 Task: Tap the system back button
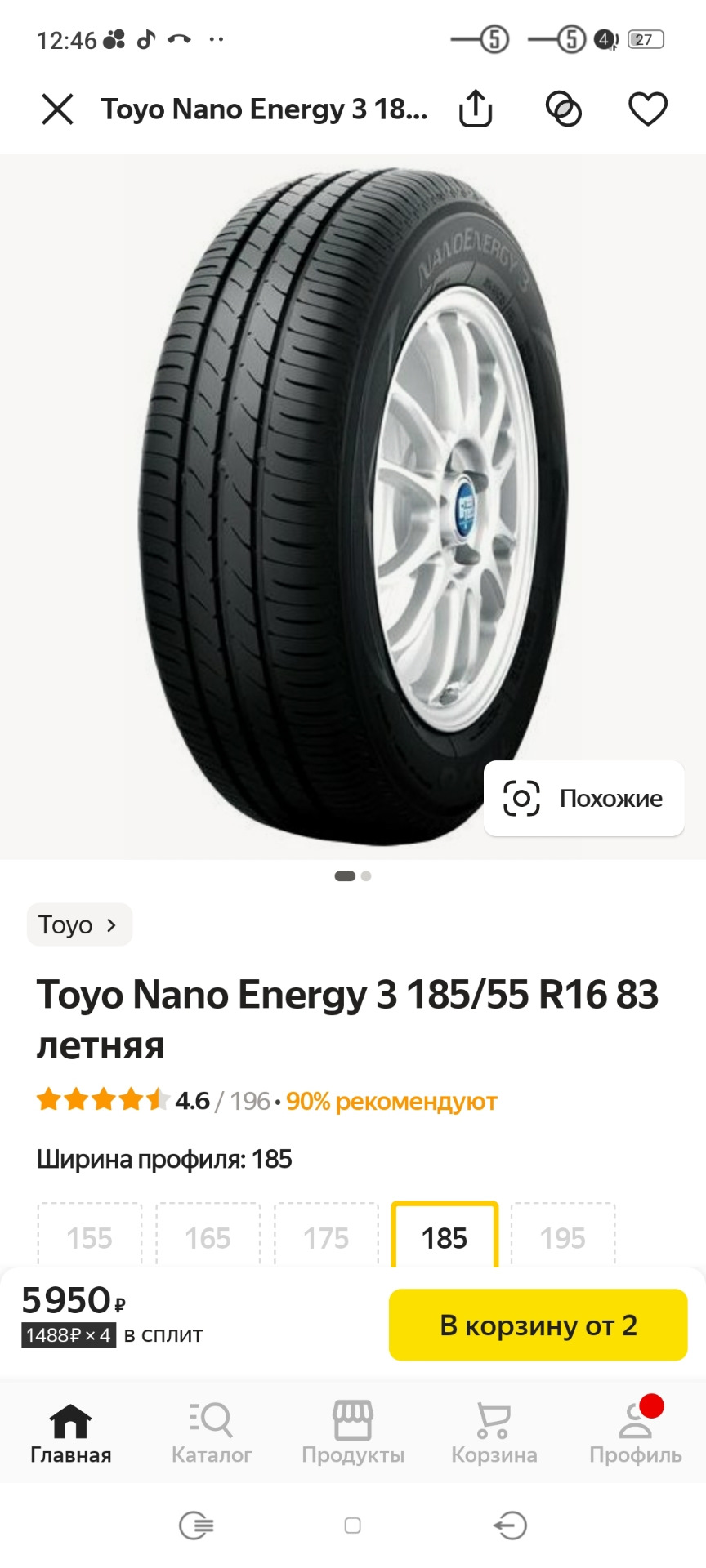[510, 1525]
